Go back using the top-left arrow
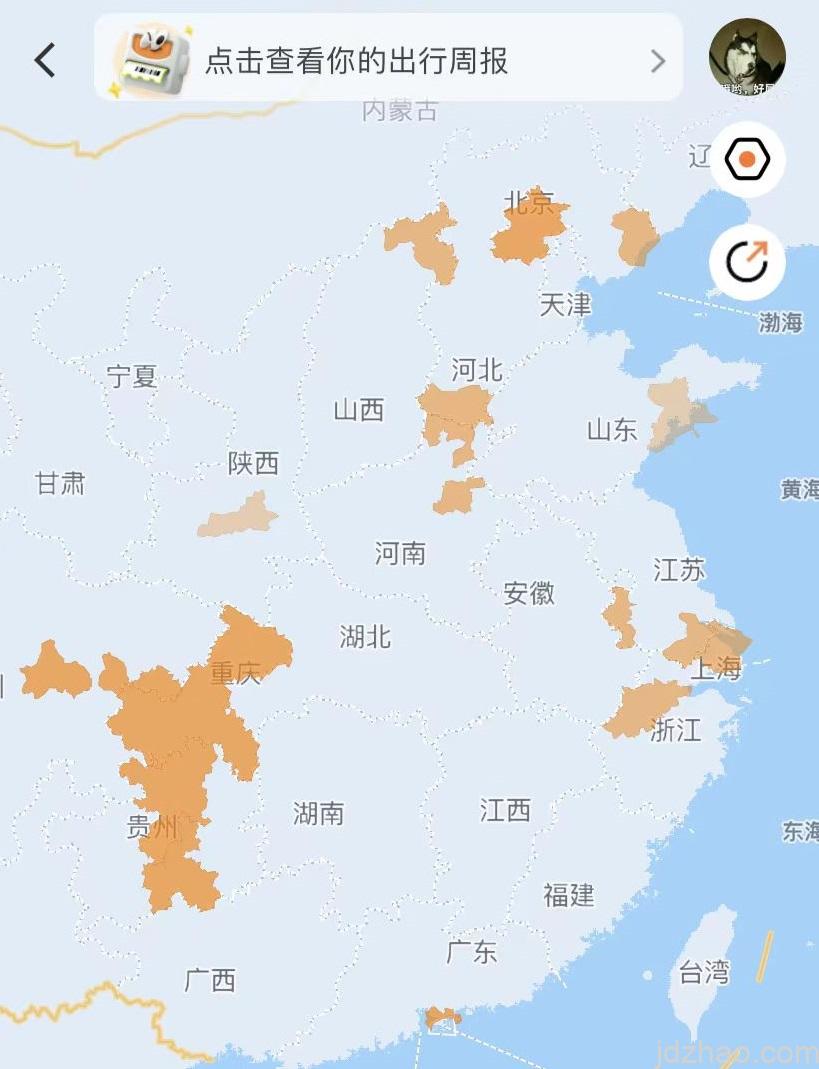 [x=45, y=60]
